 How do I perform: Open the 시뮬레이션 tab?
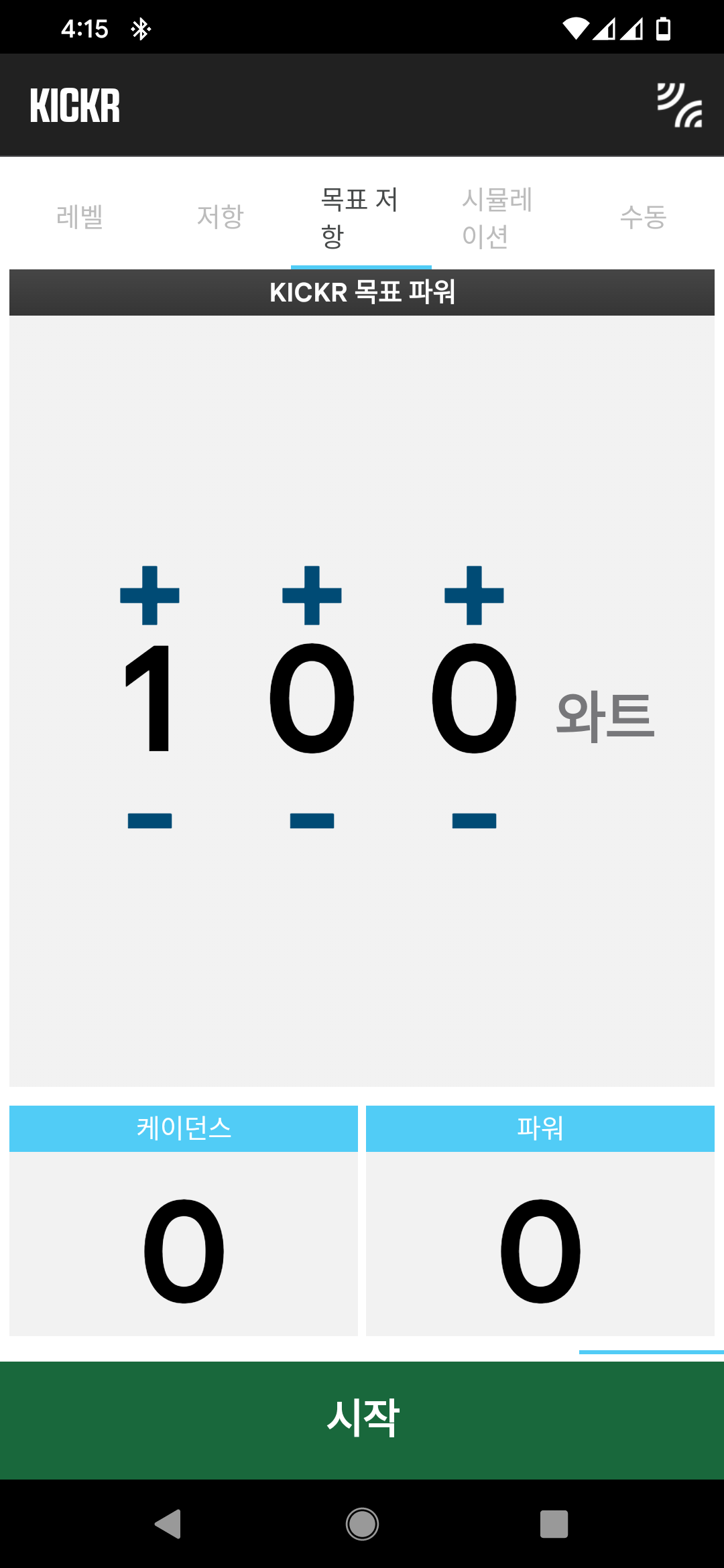click(498, 216)
